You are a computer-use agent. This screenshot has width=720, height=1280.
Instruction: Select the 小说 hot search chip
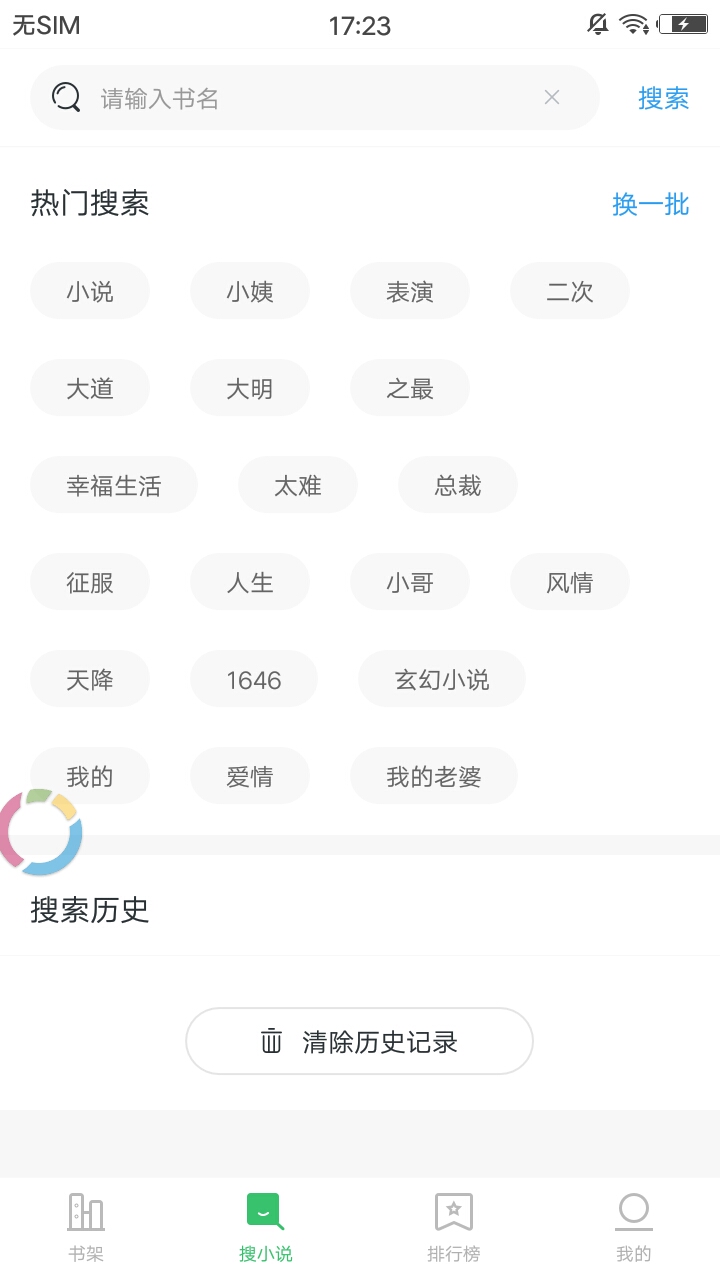[90, 291]
